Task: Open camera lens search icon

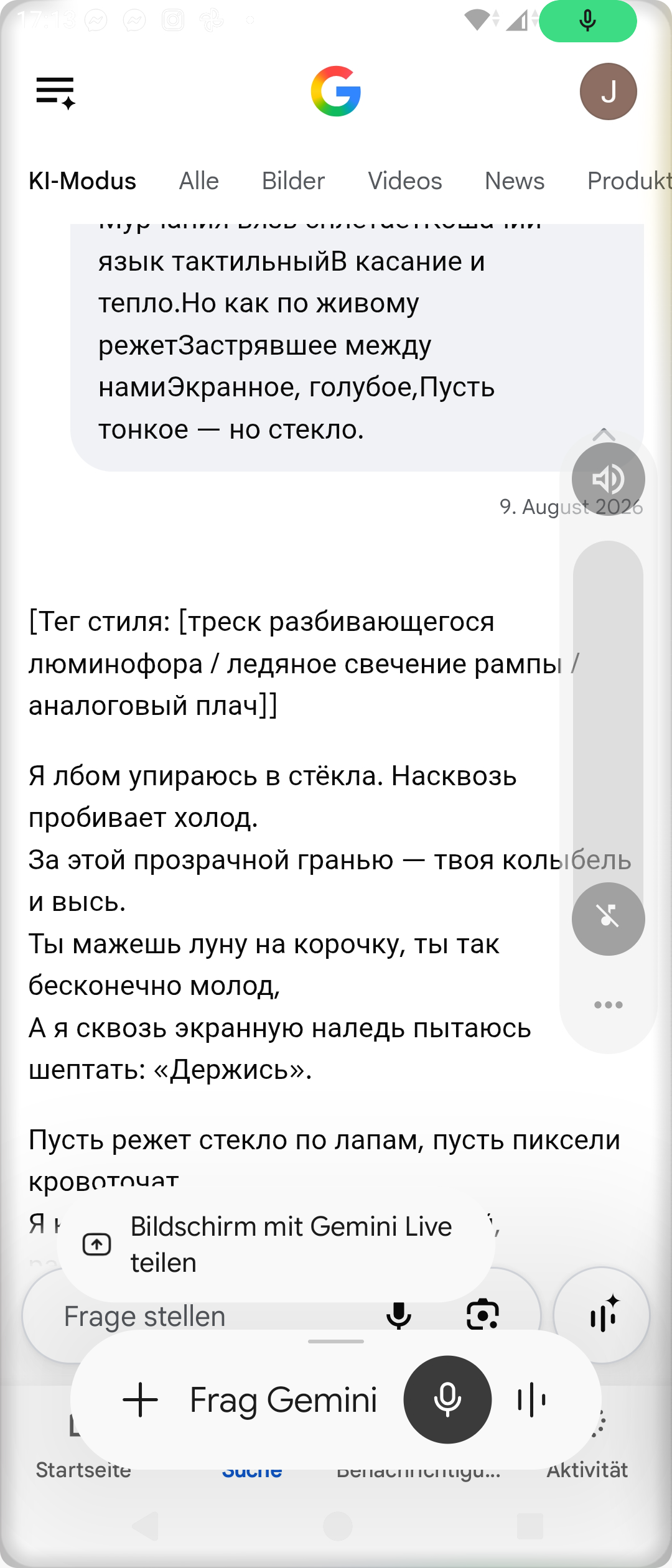Action: (x=483, y=1315)
